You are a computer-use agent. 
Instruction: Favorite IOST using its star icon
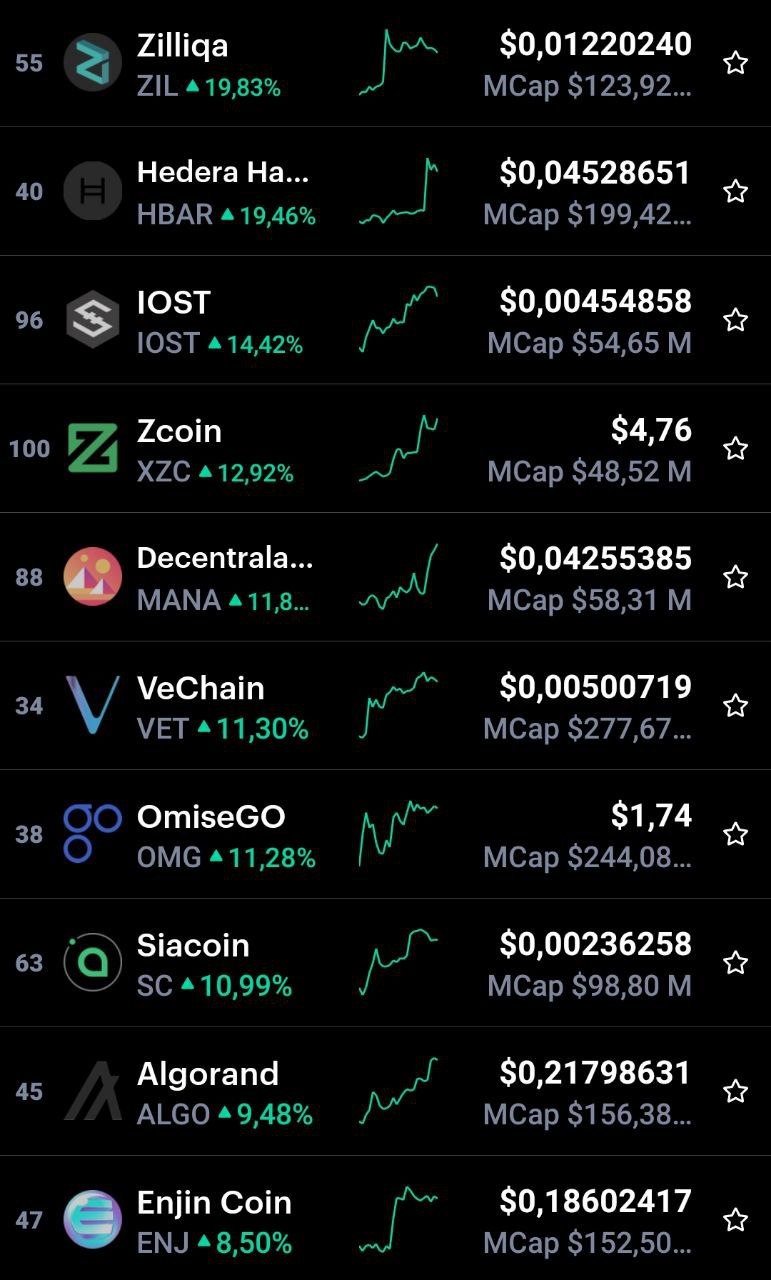(735, 320)
